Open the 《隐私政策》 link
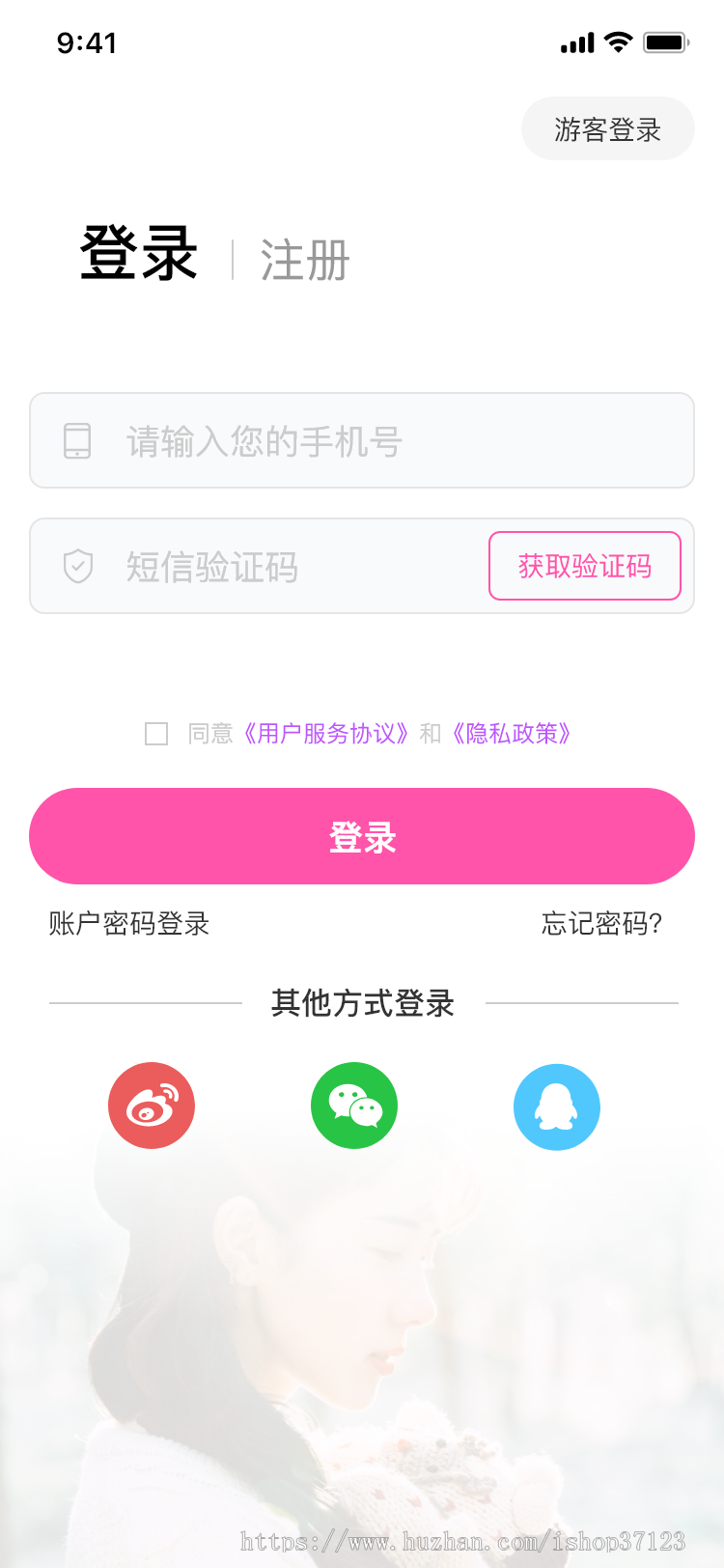The image size is (724, 1568). 512,734
